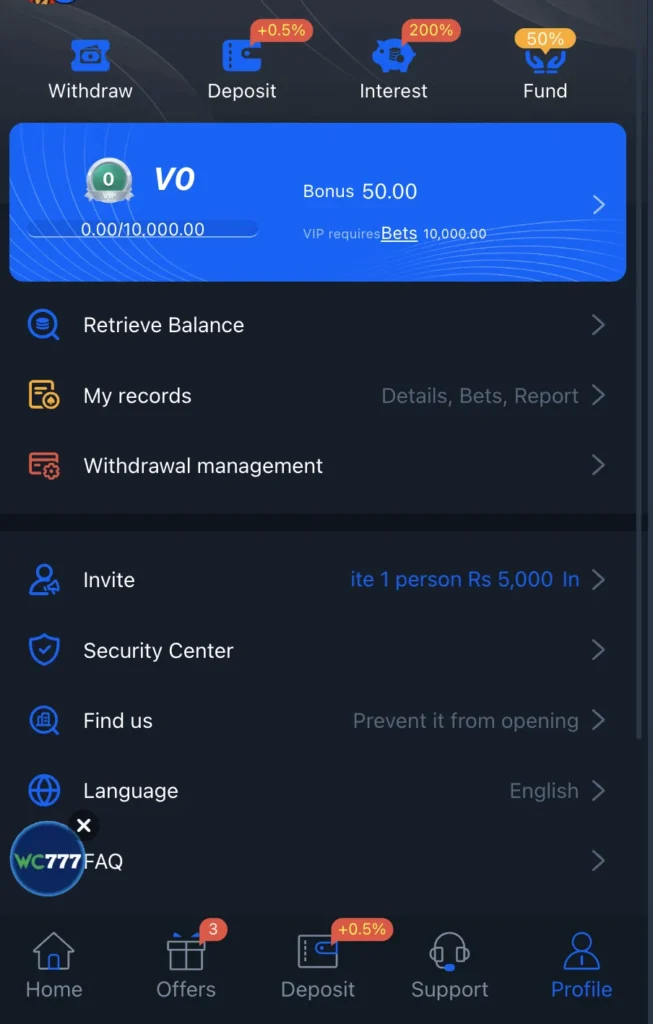Open My records

[x=318, y=396]
